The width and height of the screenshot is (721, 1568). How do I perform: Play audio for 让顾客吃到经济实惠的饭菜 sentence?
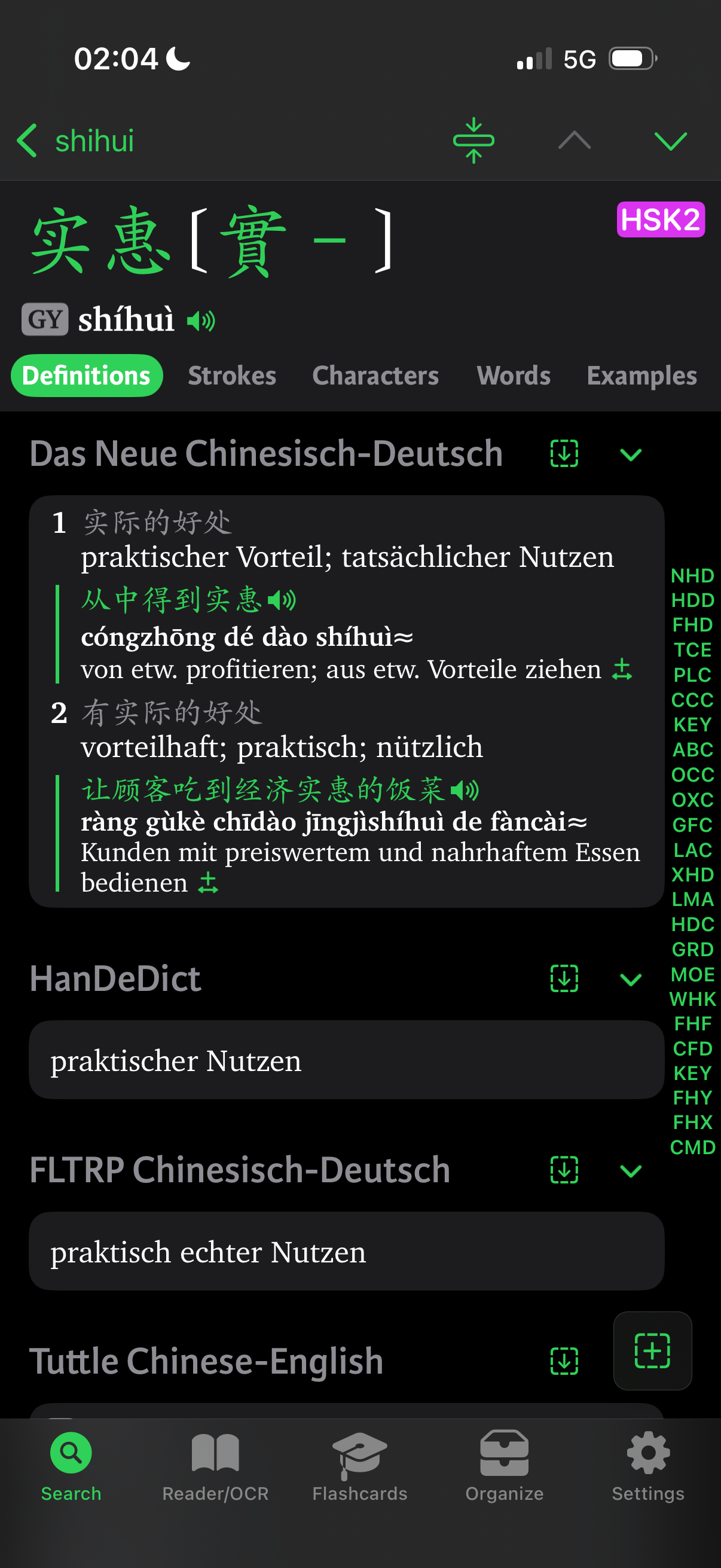coord(466,791)
